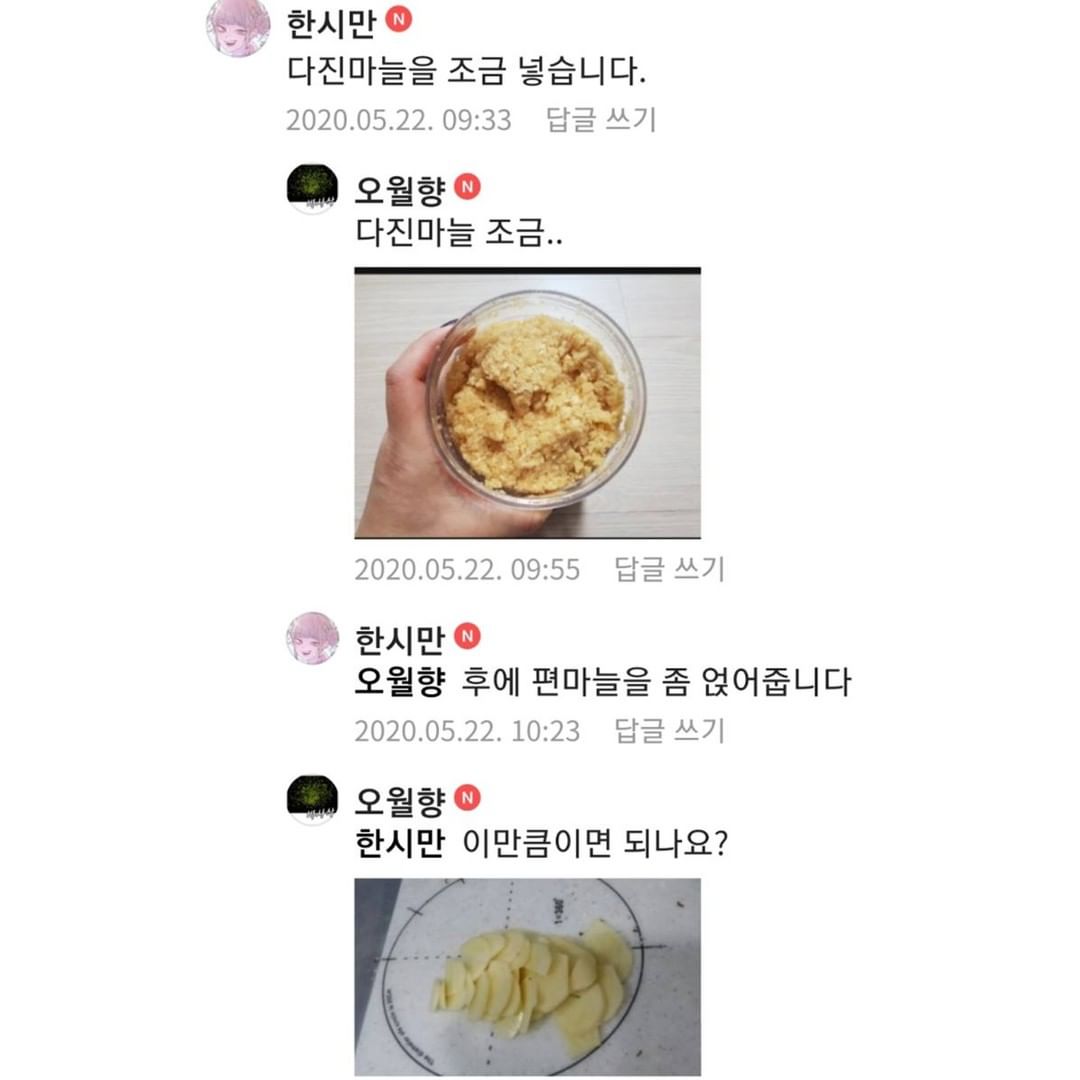Open 한시만's profile from the first comment
Screen dimensions: 1080x1080
pos(238,26)
